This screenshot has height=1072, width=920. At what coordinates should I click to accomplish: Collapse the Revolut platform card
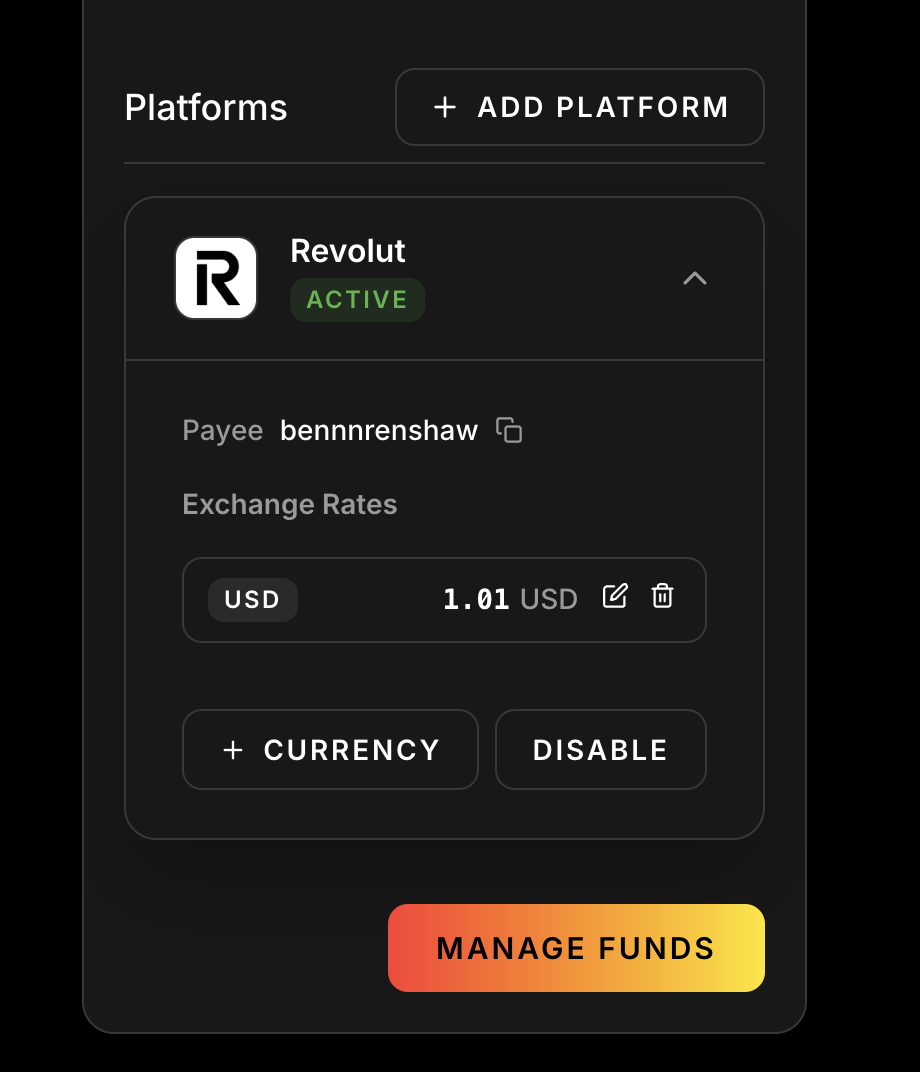pyautogui.click(x=694, y=279)
